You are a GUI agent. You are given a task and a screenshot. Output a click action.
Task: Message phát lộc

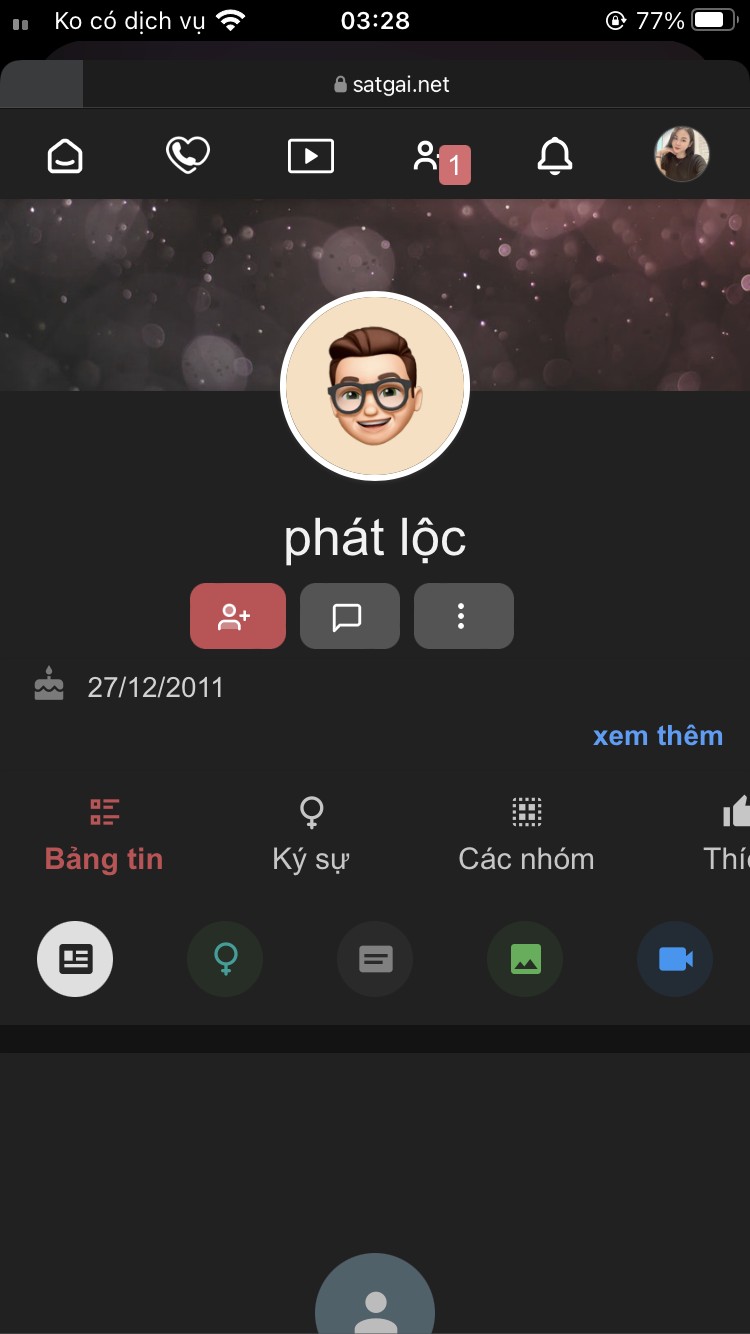349,616
